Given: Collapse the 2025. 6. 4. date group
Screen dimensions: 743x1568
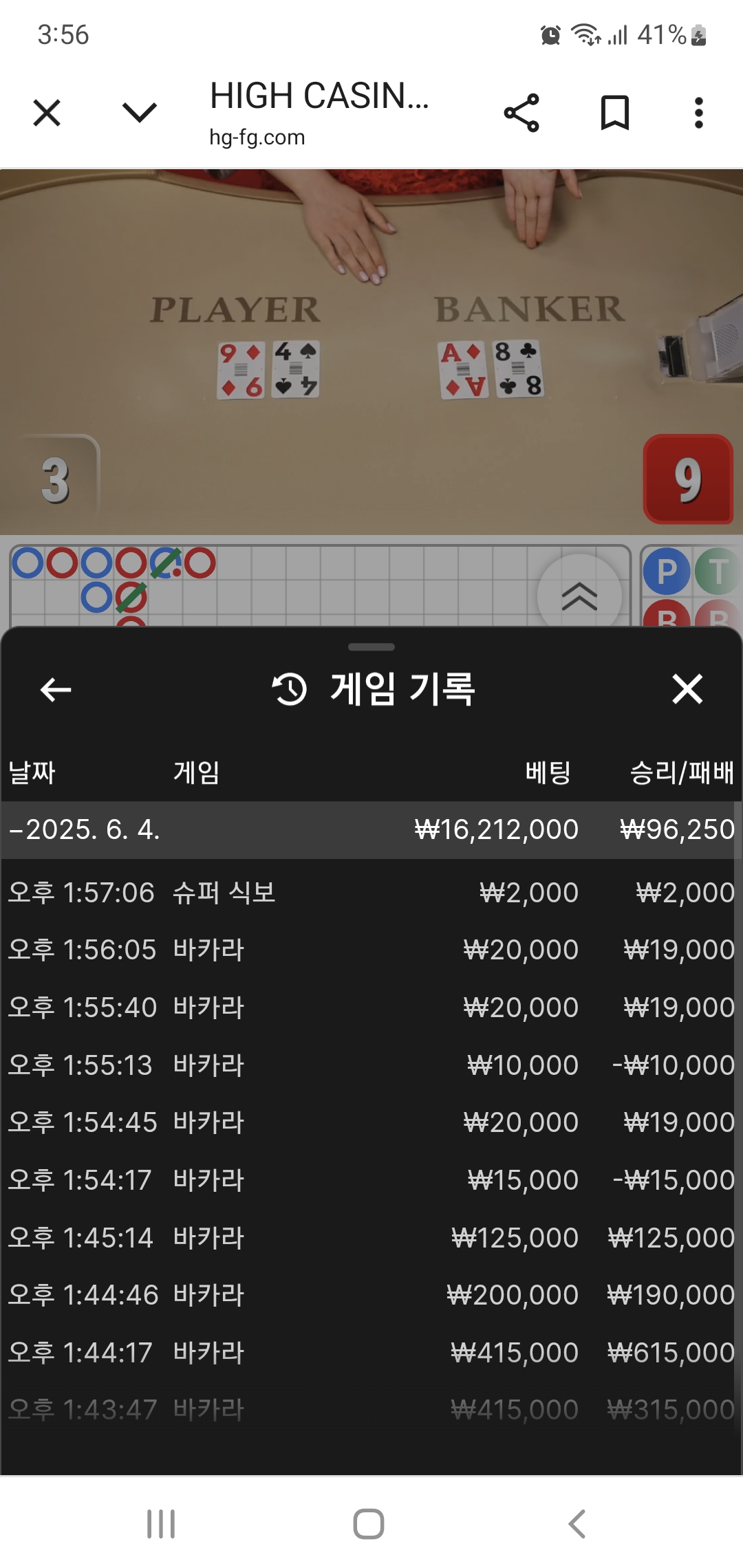Looking at the screenshot, I should point(371,829).
